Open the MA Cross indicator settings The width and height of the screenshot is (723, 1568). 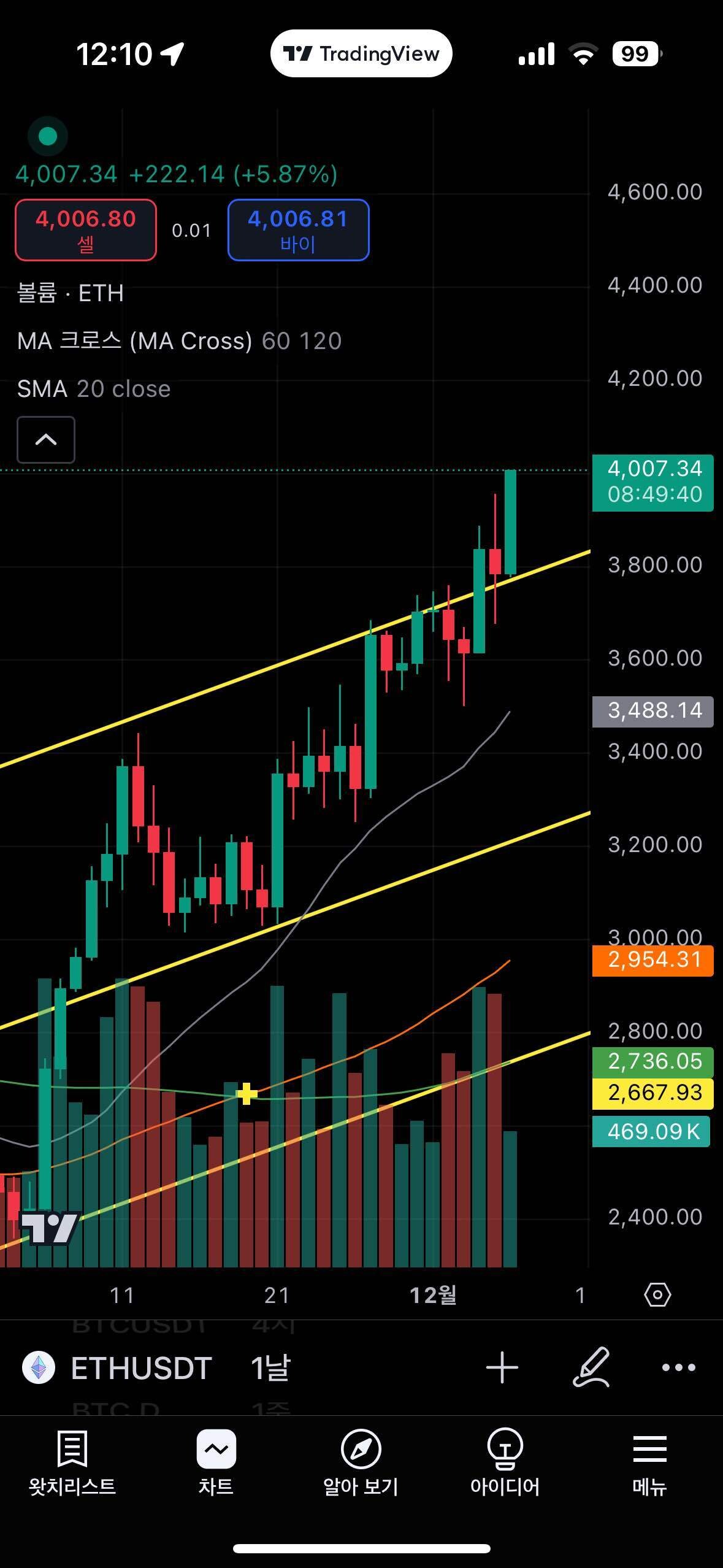click(x=134, y=341)
